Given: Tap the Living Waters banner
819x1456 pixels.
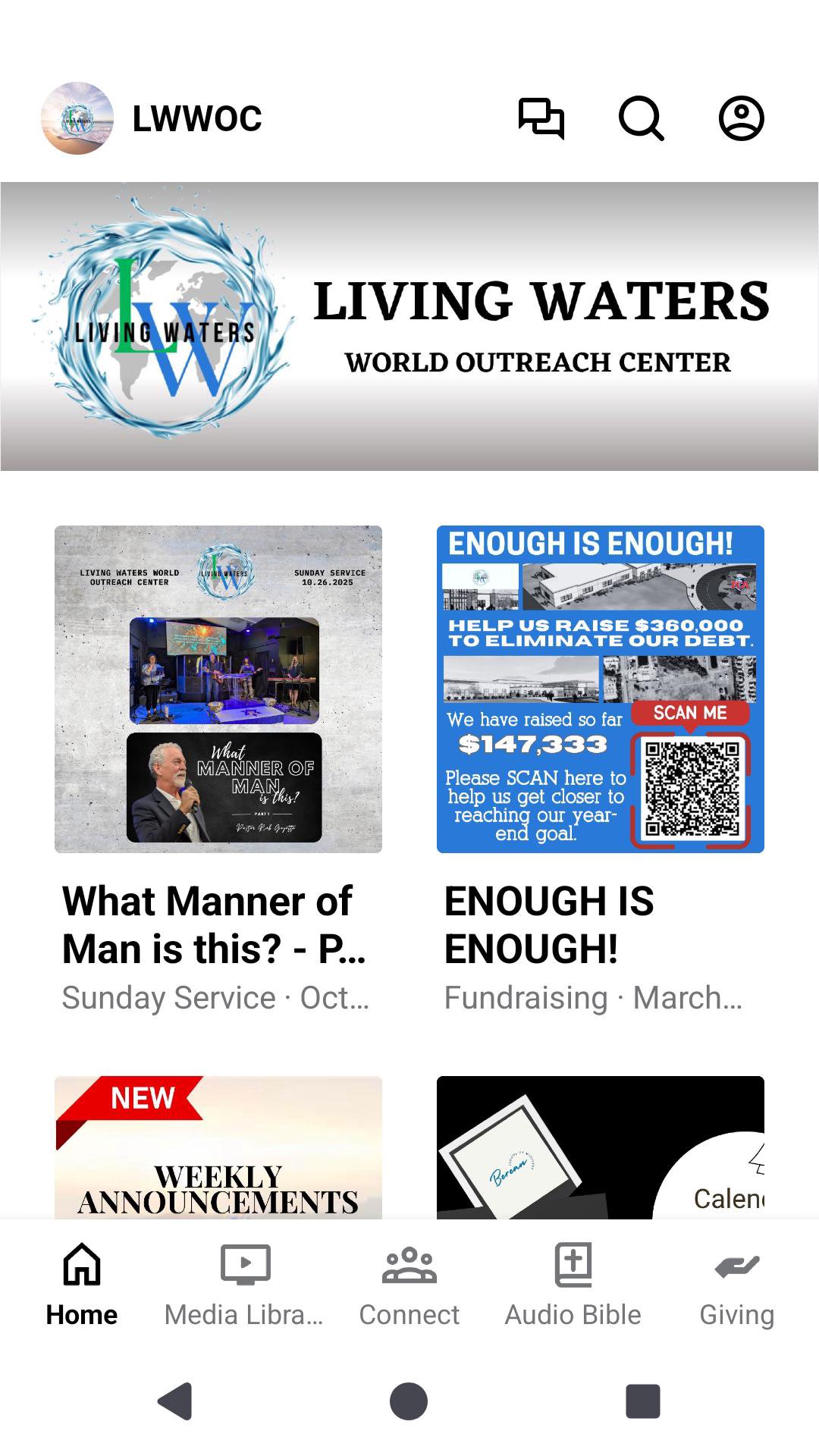Looking at the screenshot, I should 409,326.
